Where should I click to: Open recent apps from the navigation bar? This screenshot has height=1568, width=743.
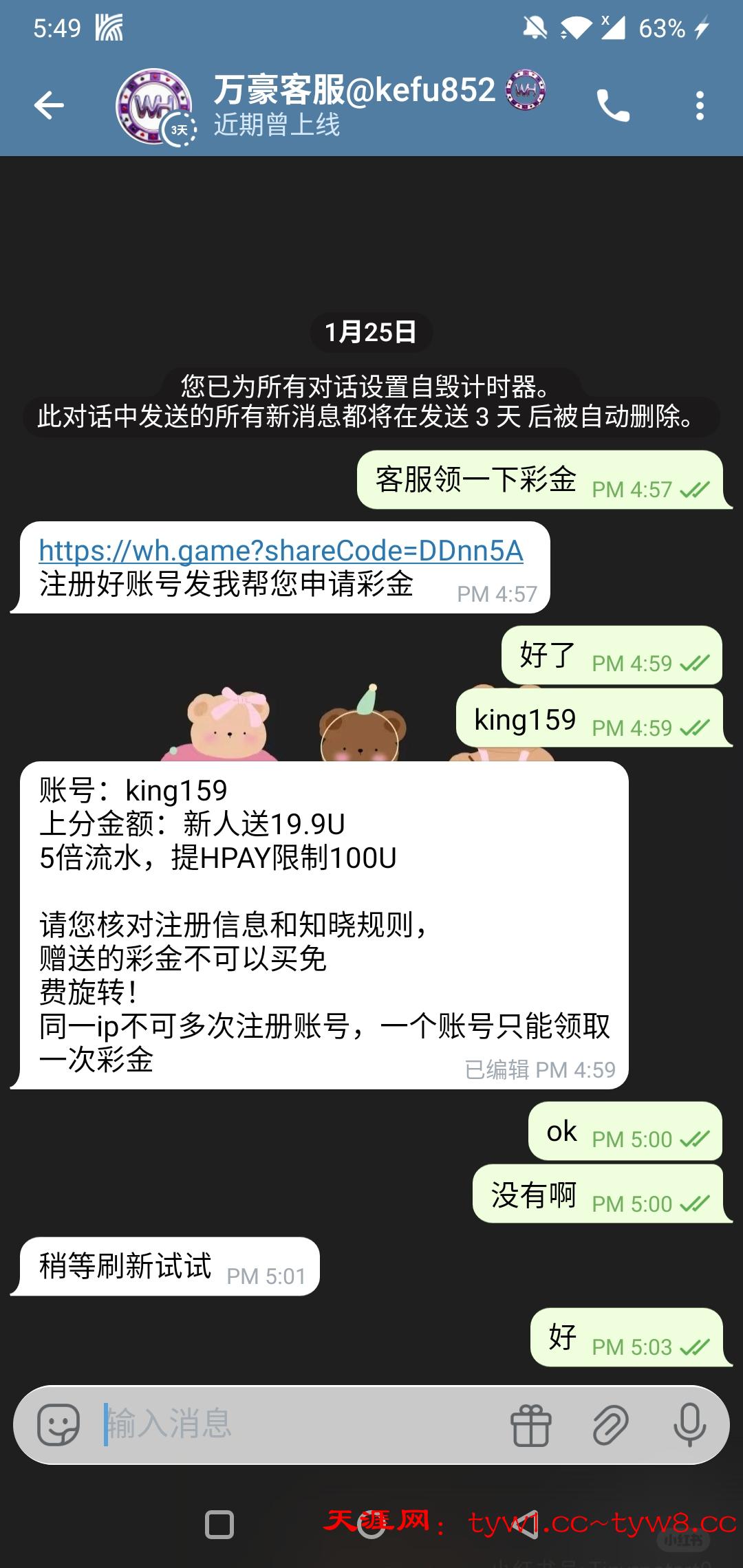(x=219, y=1525)
